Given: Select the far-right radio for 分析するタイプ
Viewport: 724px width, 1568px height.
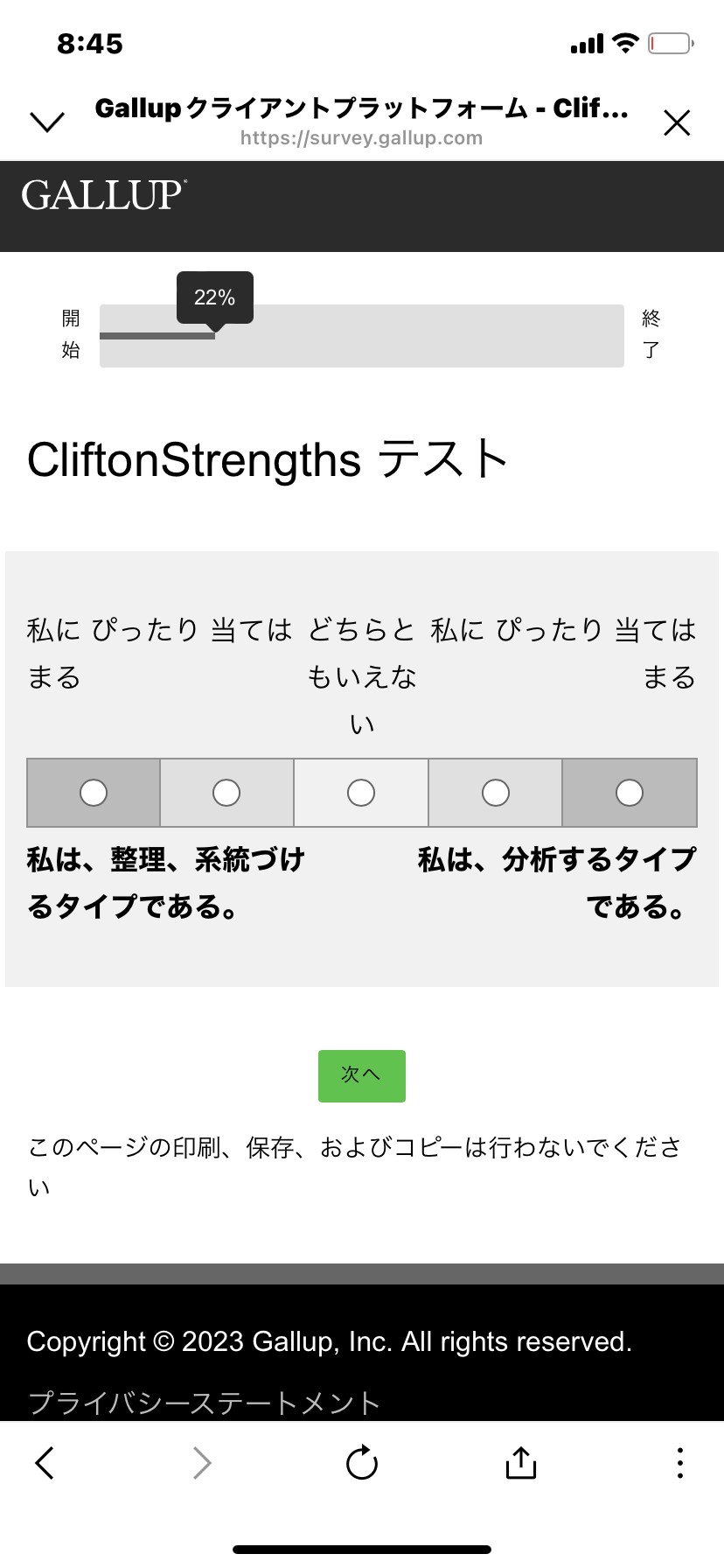Looking at the screenshot, I should click(x=630, y=793).
